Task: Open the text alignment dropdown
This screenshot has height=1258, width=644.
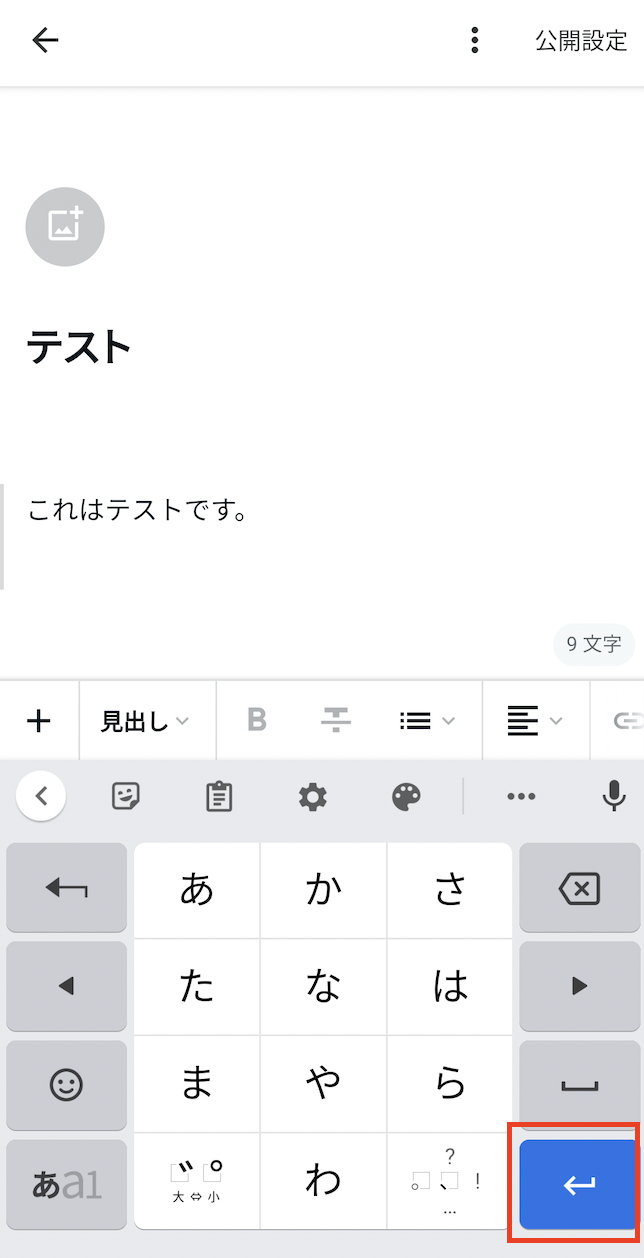Action: click(535, 721)
